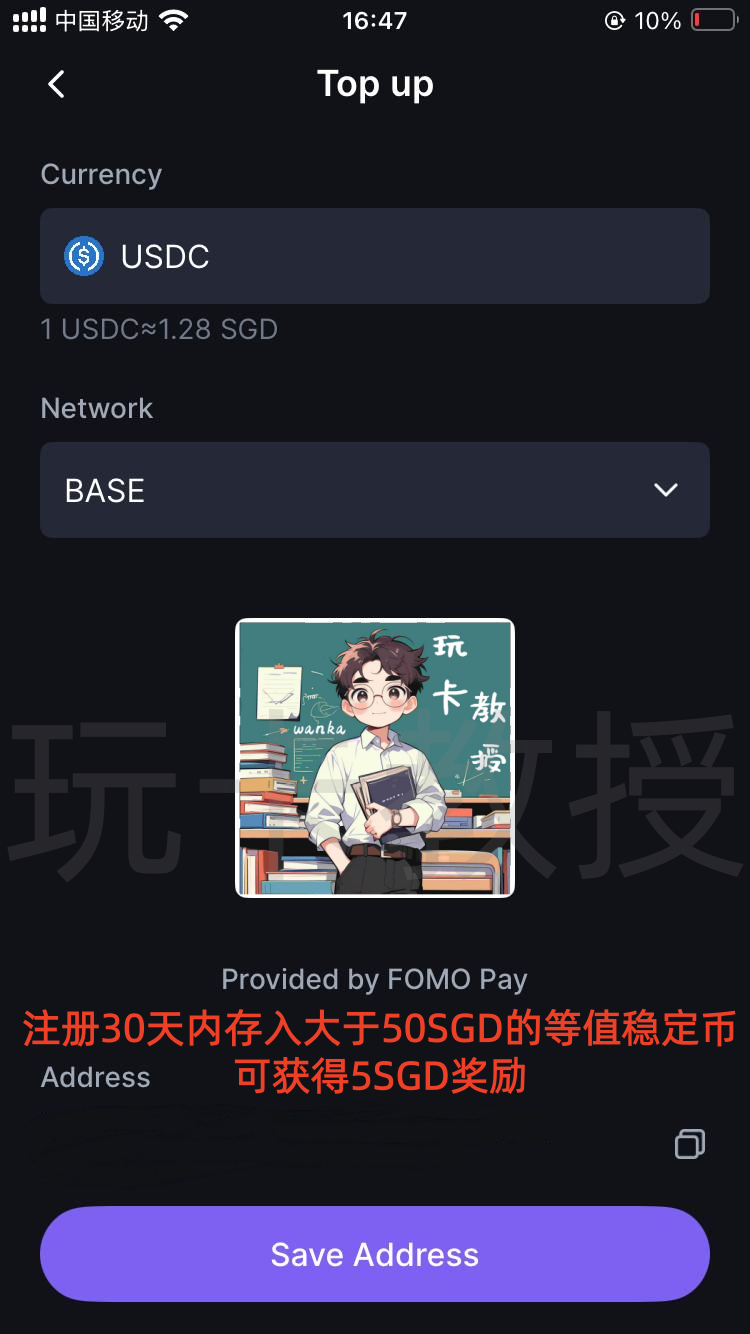Tap the 玩卡教授 illustration image
Image resolution: width=750 pixels, height=1334 pixels.
point(375,758)
